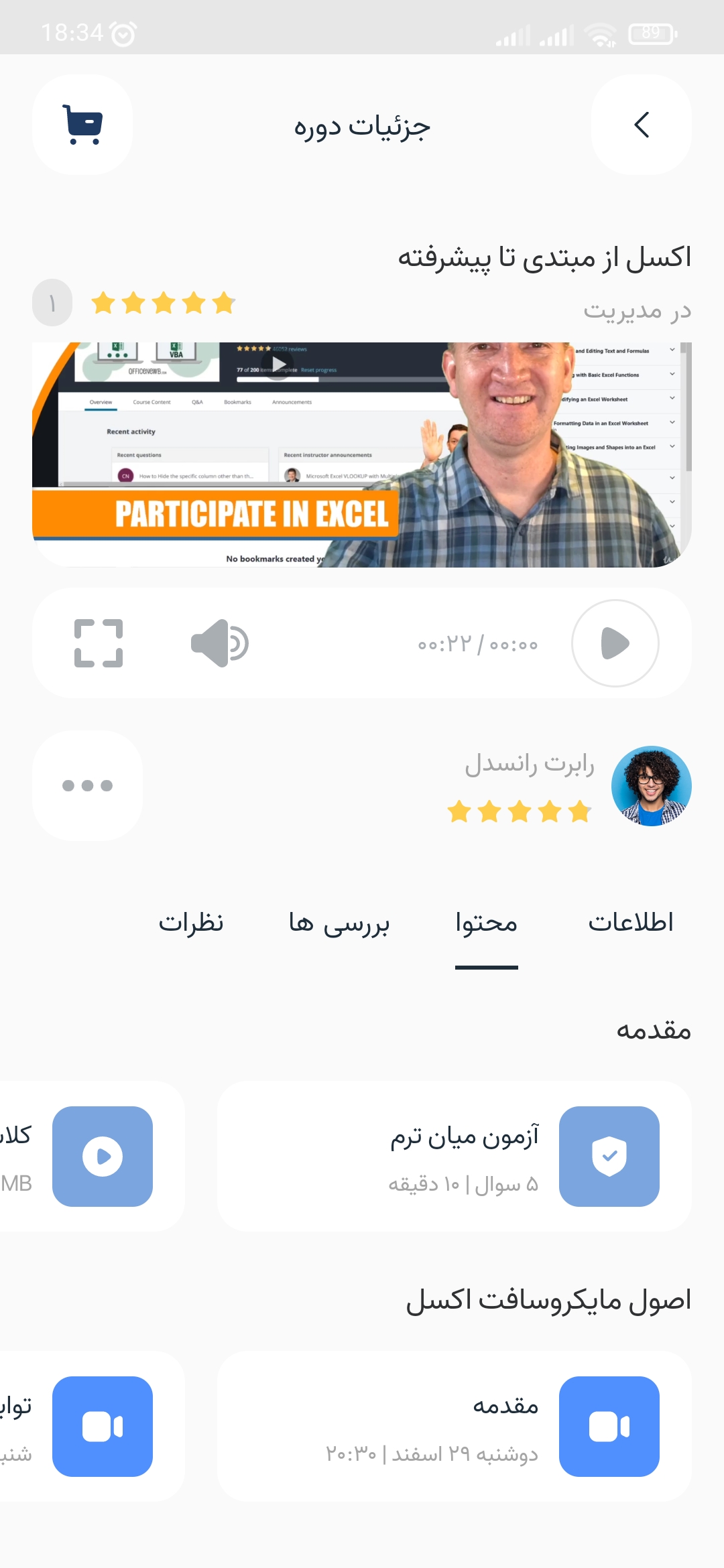Open instructor رابرت رانسدل profile
The image size is (724, 1568).
pyautogui.click(x=650, y=786)
